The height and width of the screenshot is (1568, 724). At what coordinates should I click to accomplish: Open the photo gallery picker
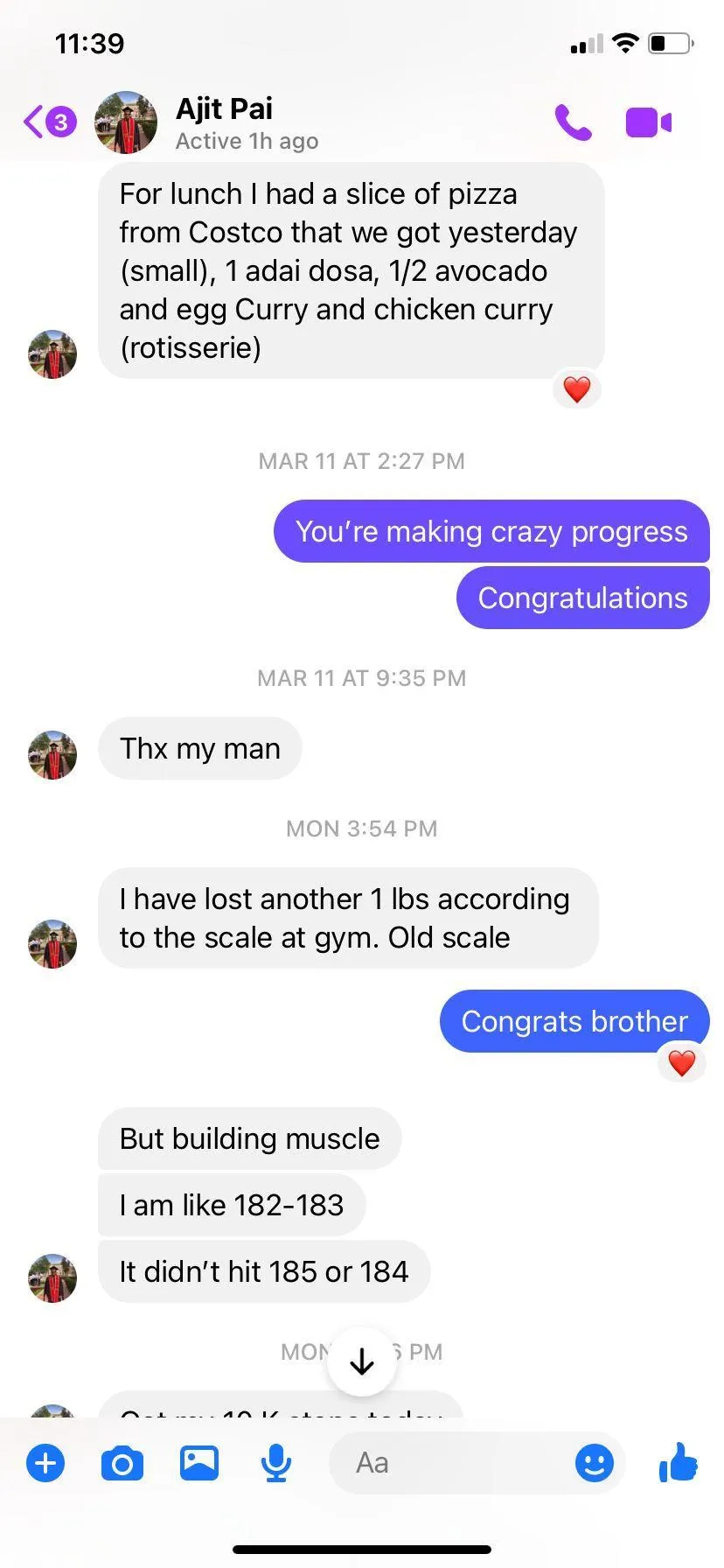(199, 1463)
